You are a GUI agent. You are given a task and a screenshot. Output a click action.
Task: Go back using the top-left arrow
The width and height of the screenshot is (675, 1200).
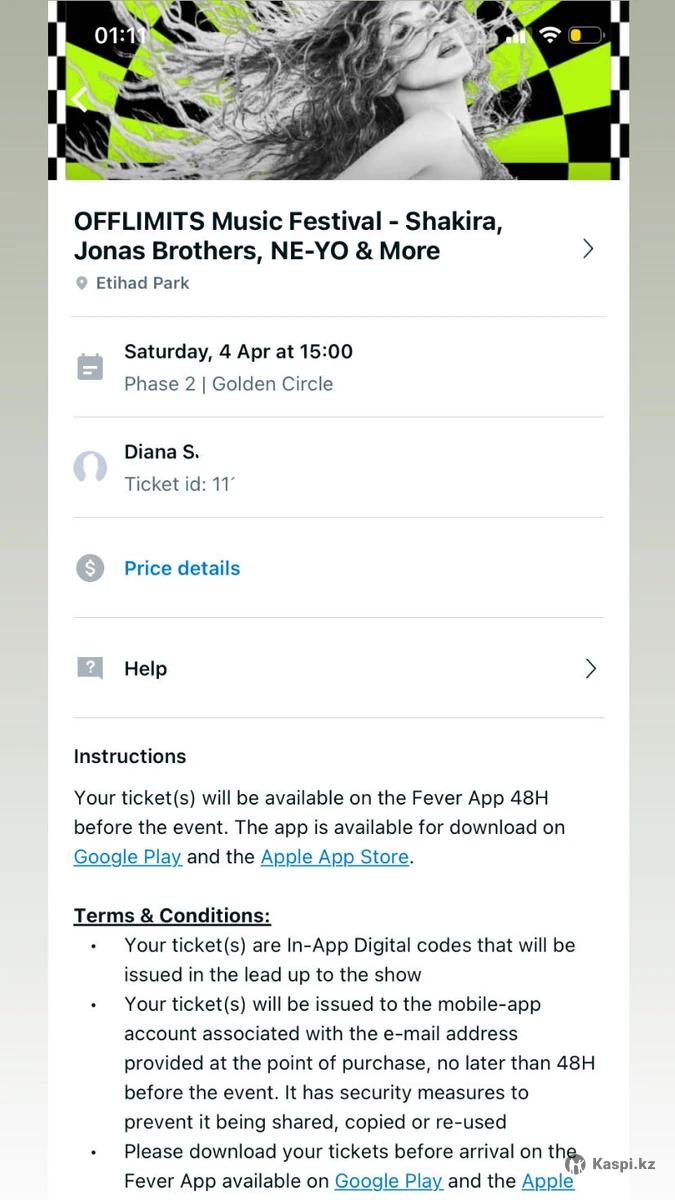(x=80, y=98)
